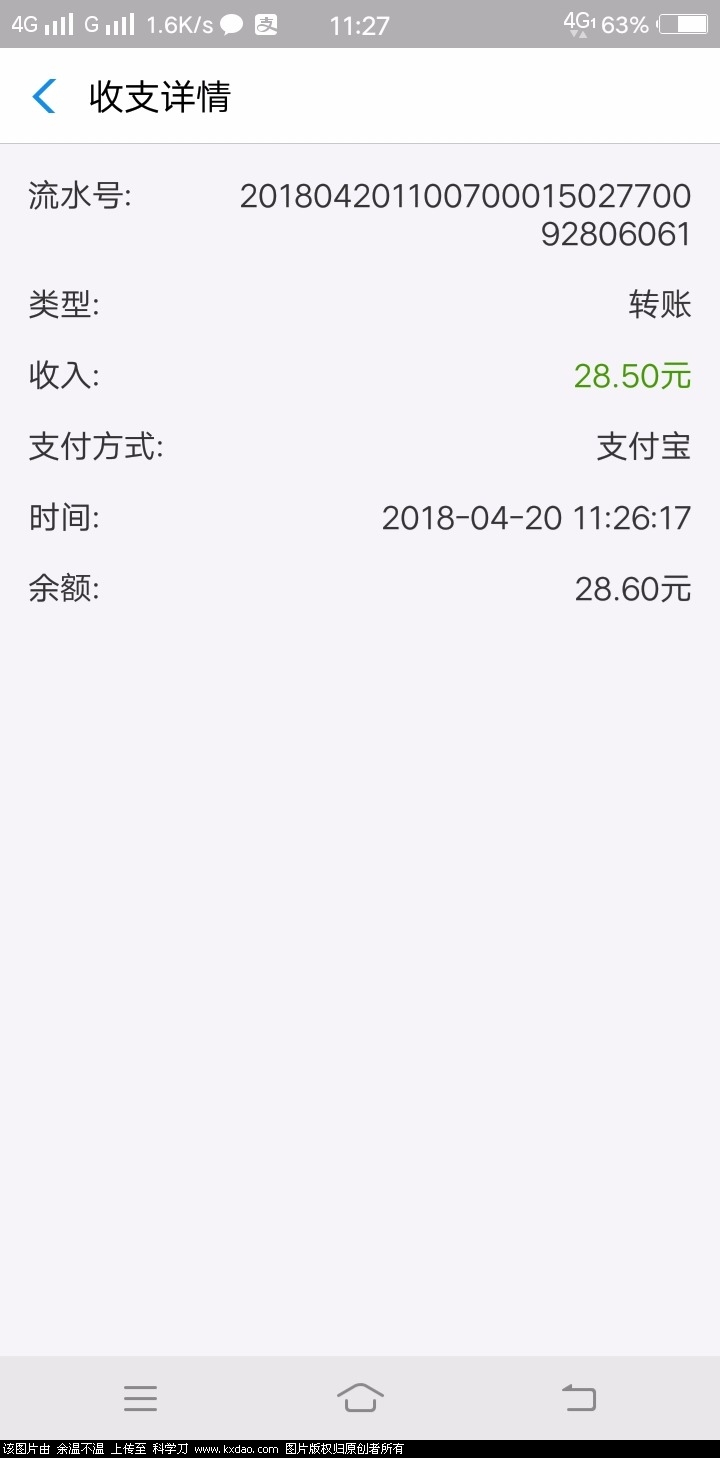The height and width of the screenshot is (1458, 720).
Task: Tap the clock showing 11:27
Action: (x=360, y=25)
